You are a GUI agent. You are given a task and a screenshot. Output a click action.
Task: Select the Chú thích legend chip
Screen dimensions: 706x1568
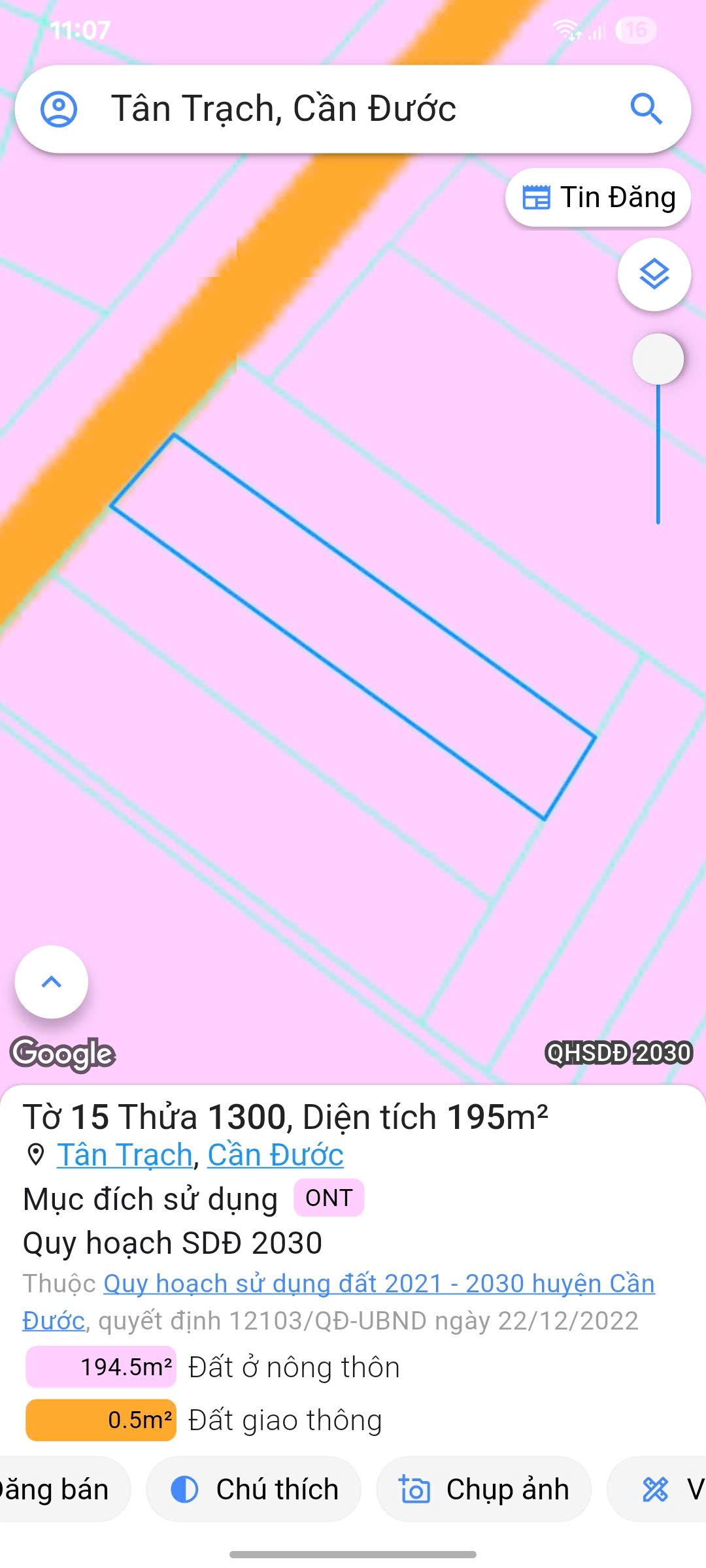[x=254, y=1490]
